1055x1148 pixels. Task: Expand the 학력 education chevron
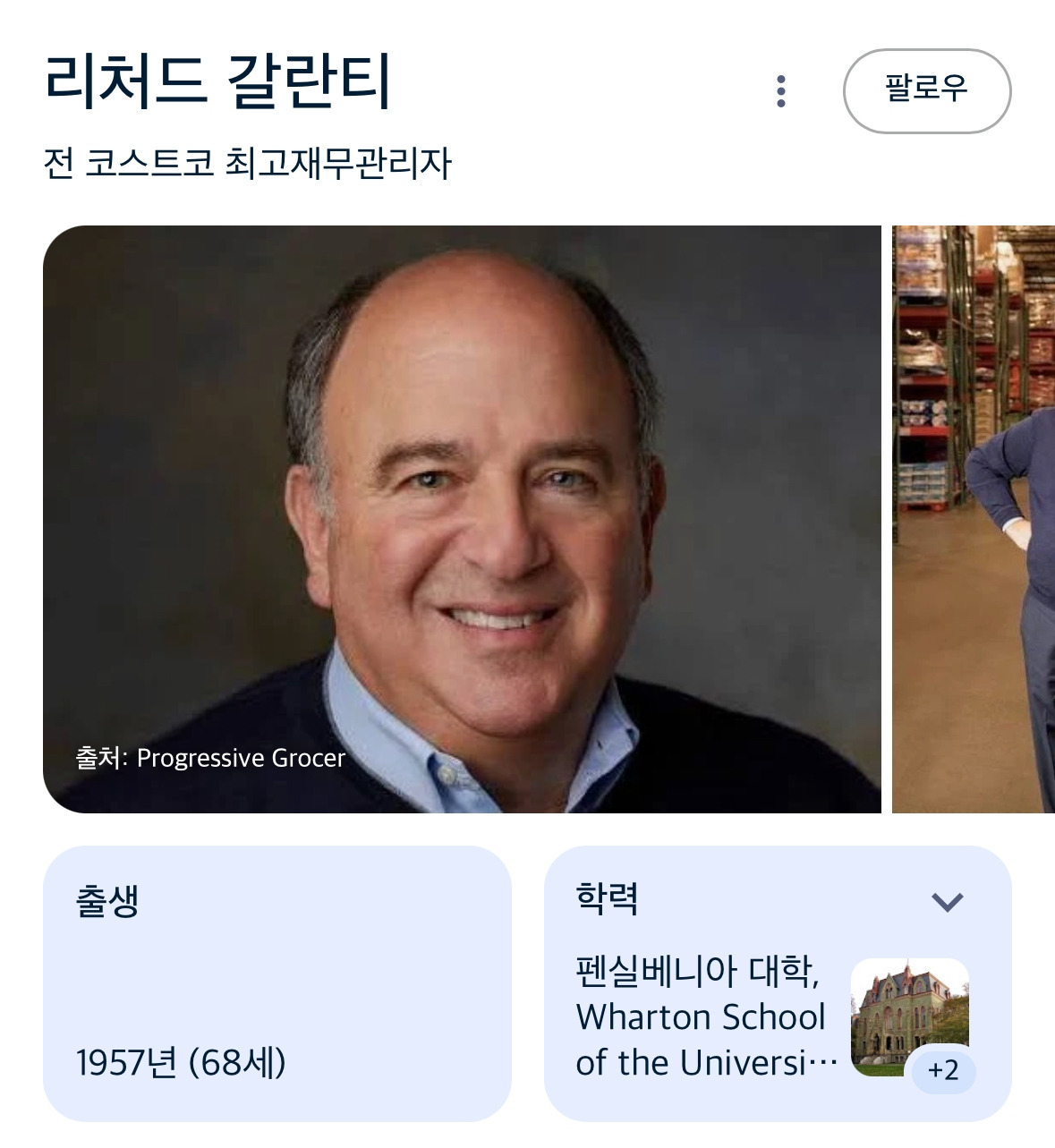click(947, 901)
